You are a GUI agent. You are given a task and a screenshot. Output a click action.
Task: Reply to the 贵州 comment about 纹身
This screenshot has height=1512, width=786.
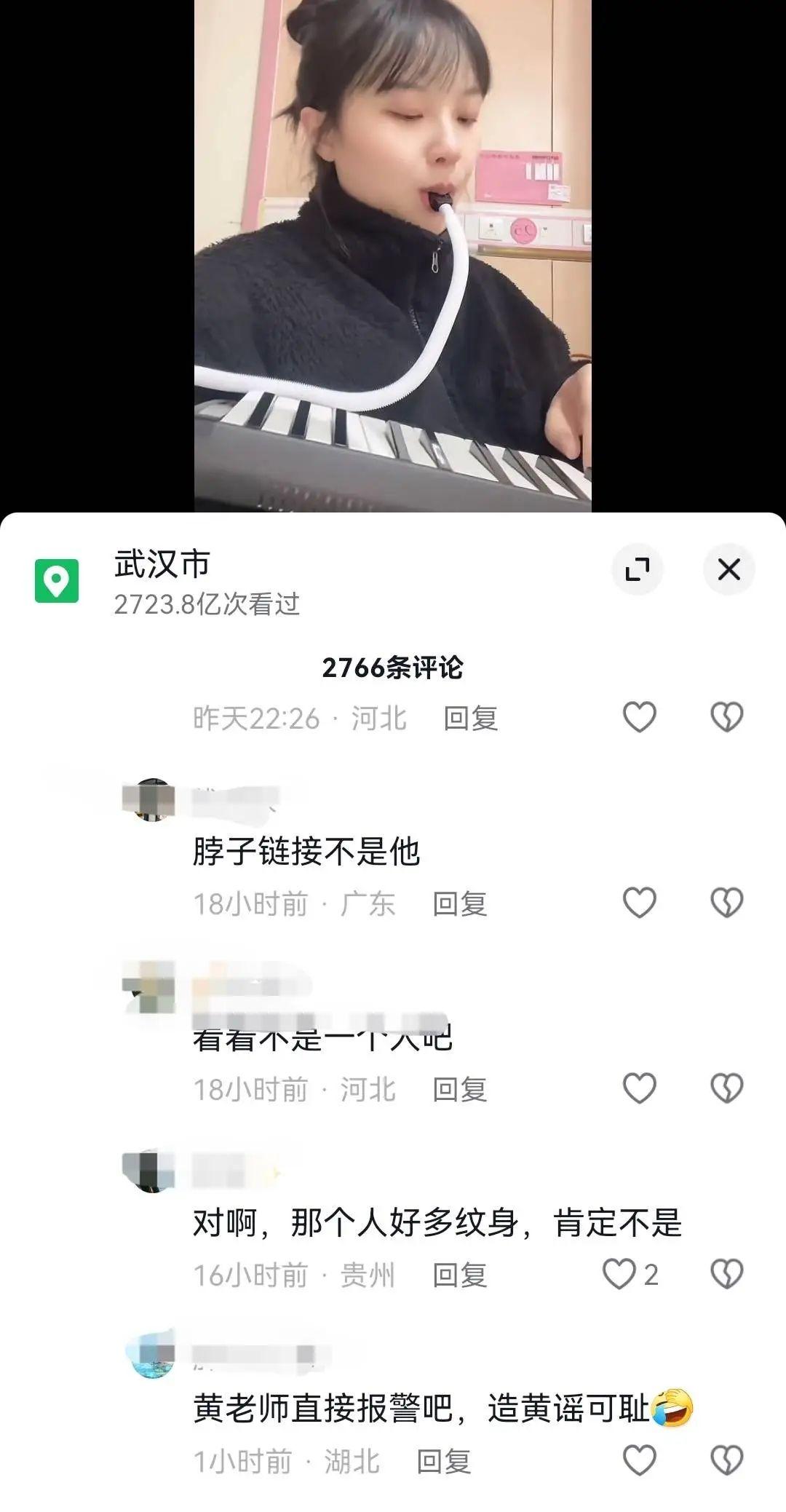coord(460,1275)
